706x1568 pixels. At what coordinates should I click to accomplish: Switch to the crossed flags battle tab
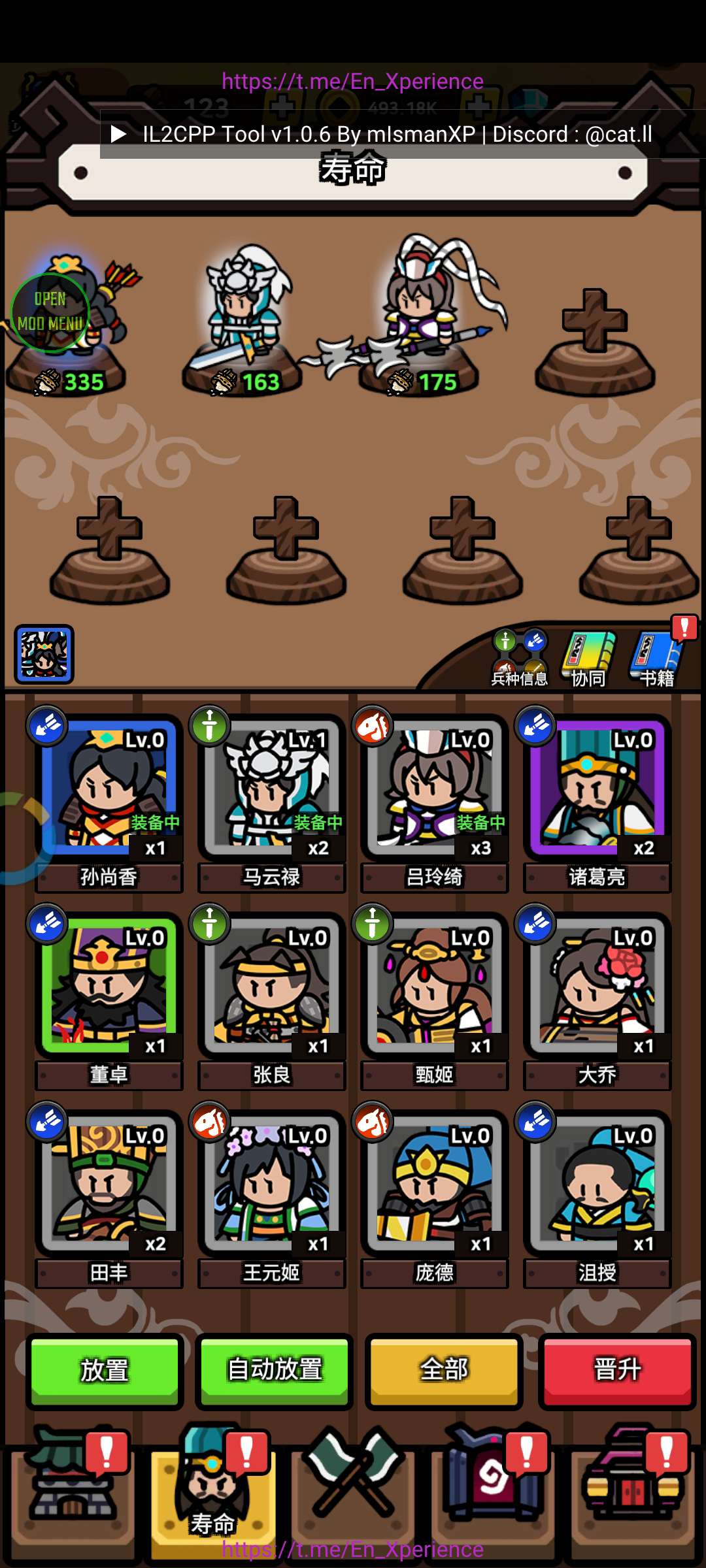[354, 1483]
